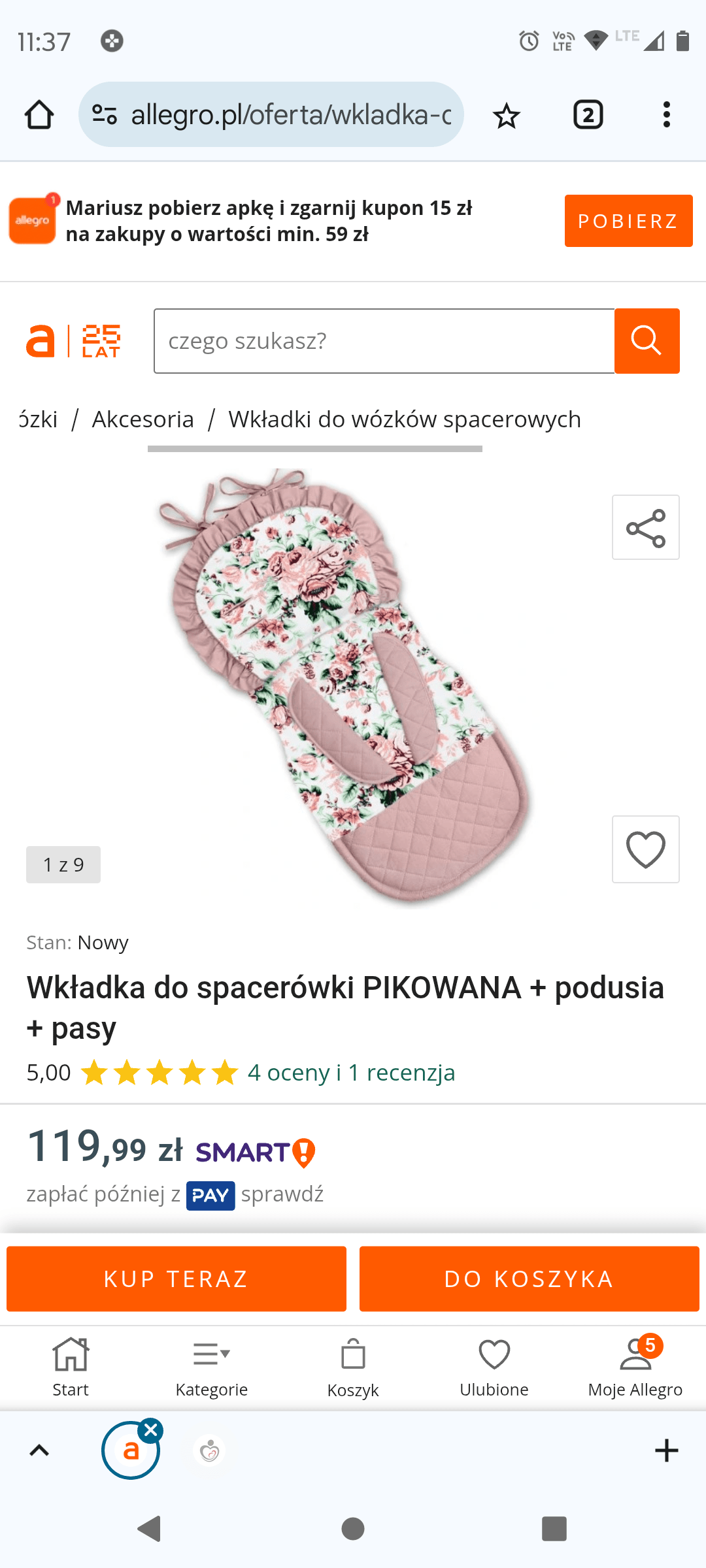Viewport: 706px width, 1568px height.
Task: Add the product to favorites with the heart
Action: pyautogui.click(x=645, y=849)
